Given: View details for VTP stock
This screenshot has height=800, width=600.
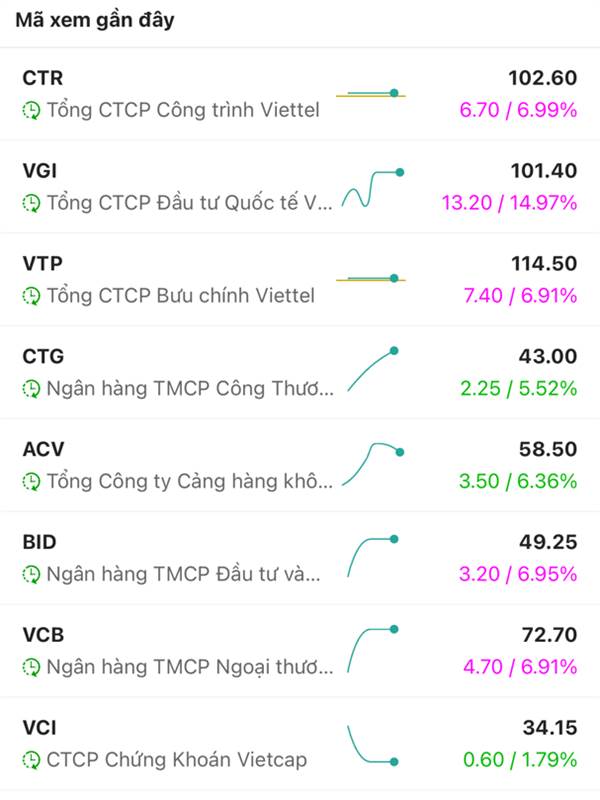Looking at the screenshot, I should pos(300,280).
